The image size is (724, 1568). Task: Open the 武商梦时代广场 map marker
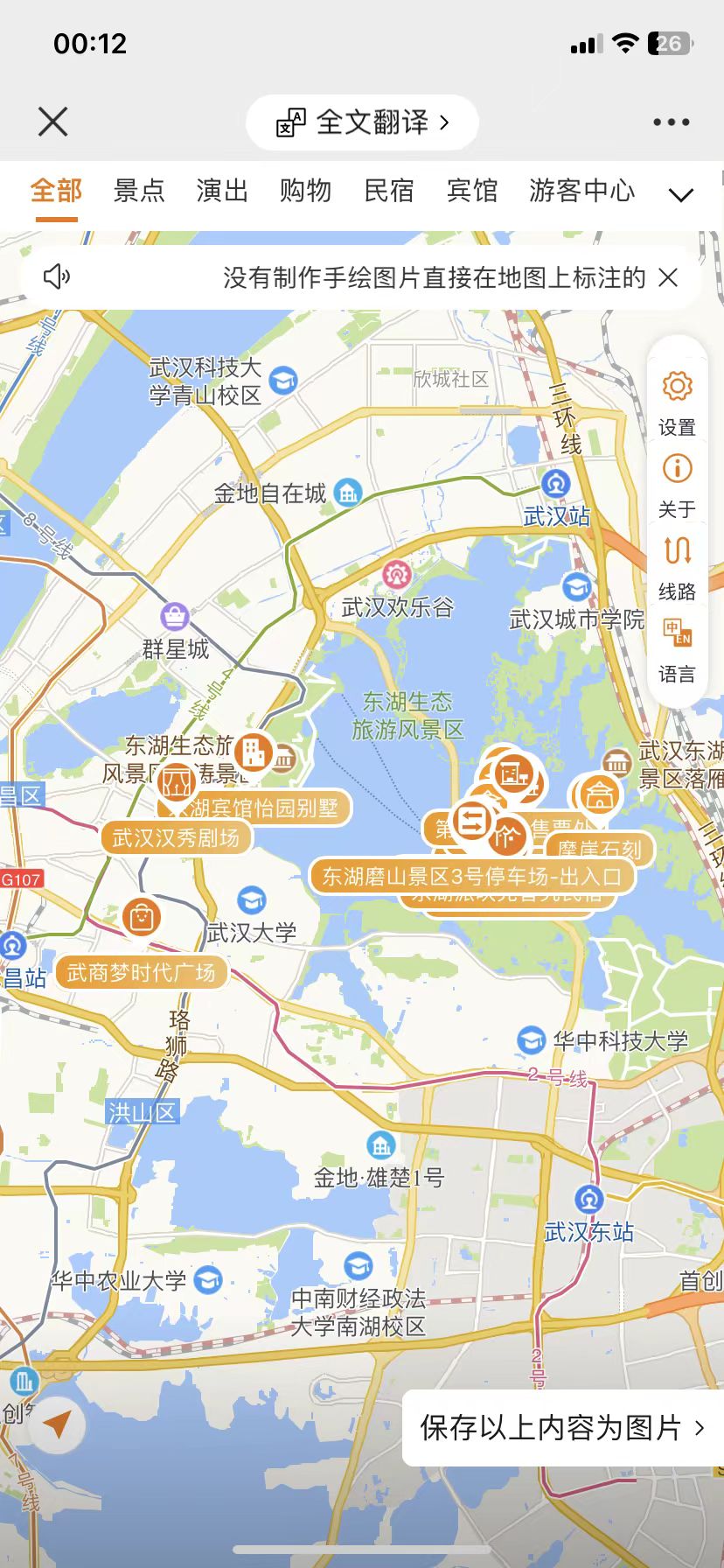point(141,972)
